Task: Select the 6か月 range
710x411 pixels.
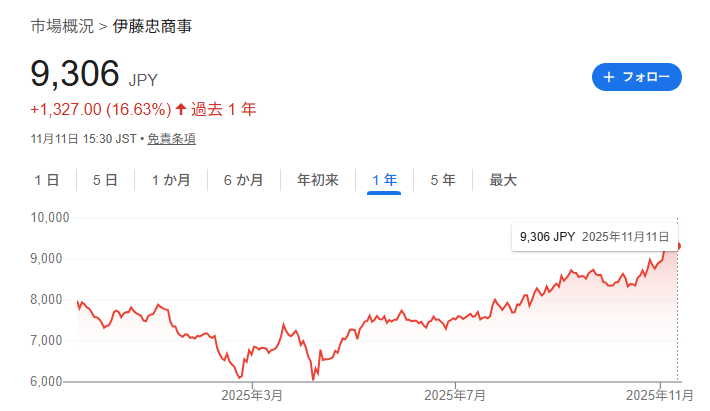Action: coord(243,180)
